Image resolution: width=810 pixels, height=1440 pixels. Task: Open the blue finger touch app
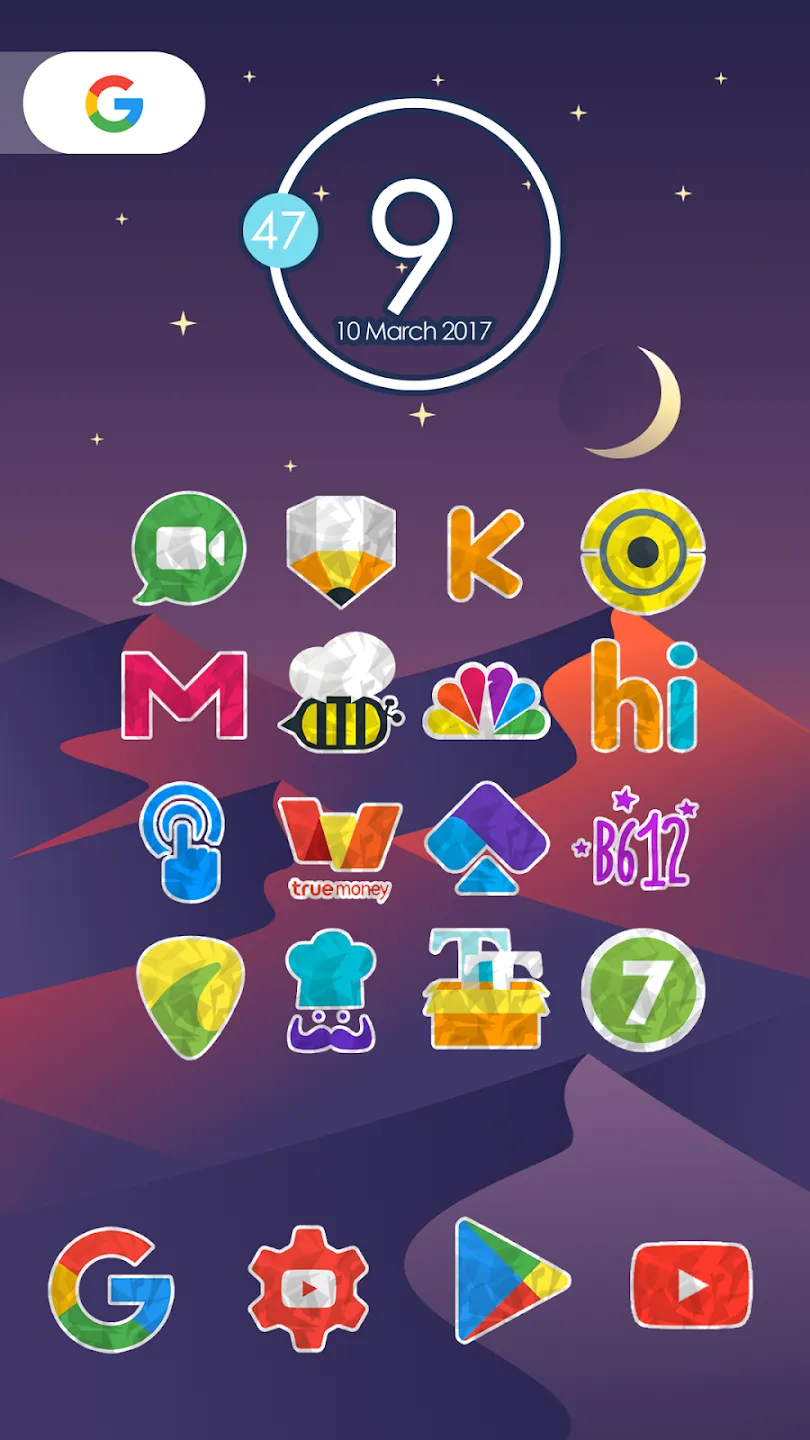[x=183, y=842]
